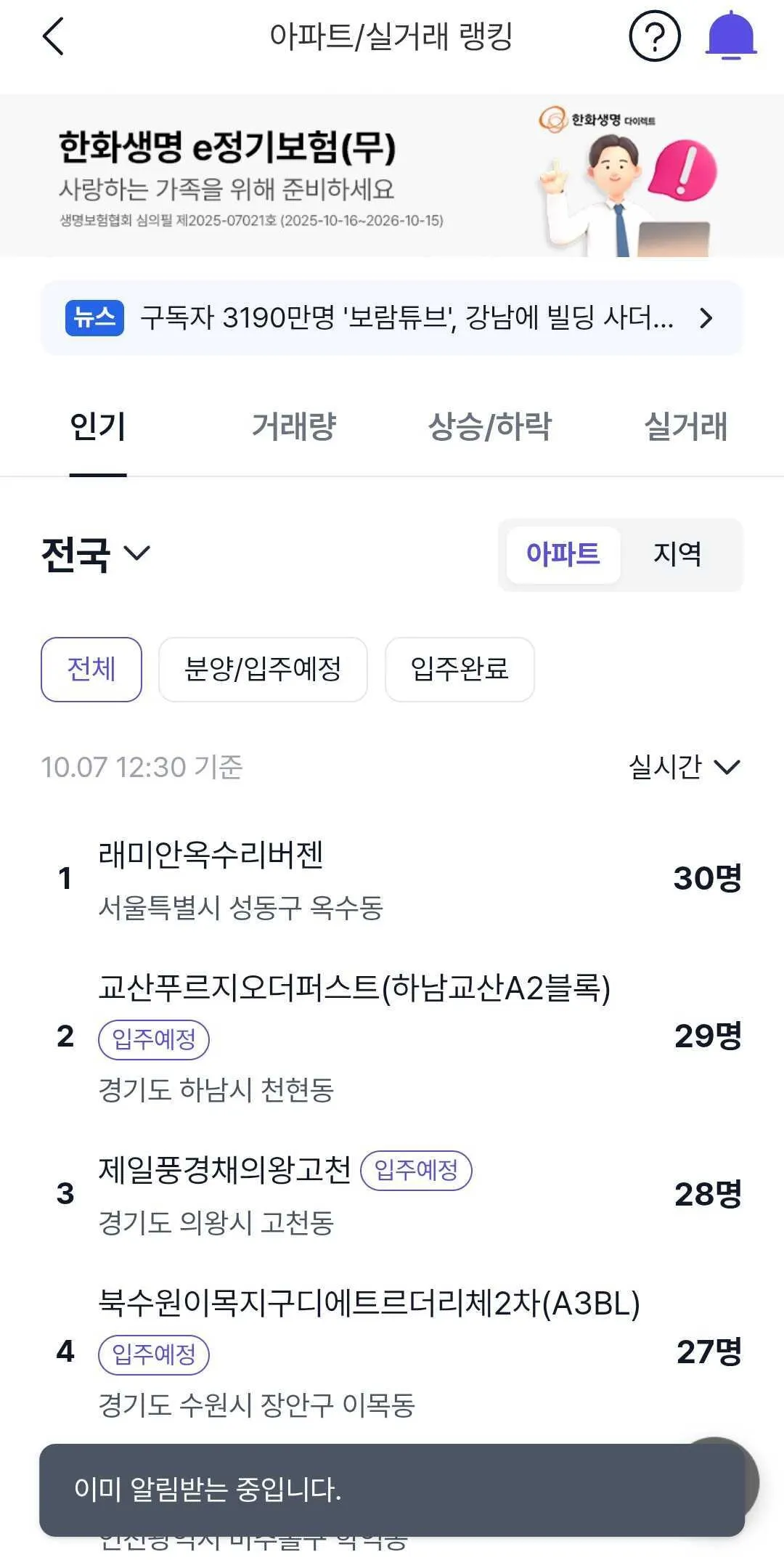This screenshot has width=784, height=1560.
Task: Switch to the 지역 segment
Action: pyautogui.click(x=677, y=555)
